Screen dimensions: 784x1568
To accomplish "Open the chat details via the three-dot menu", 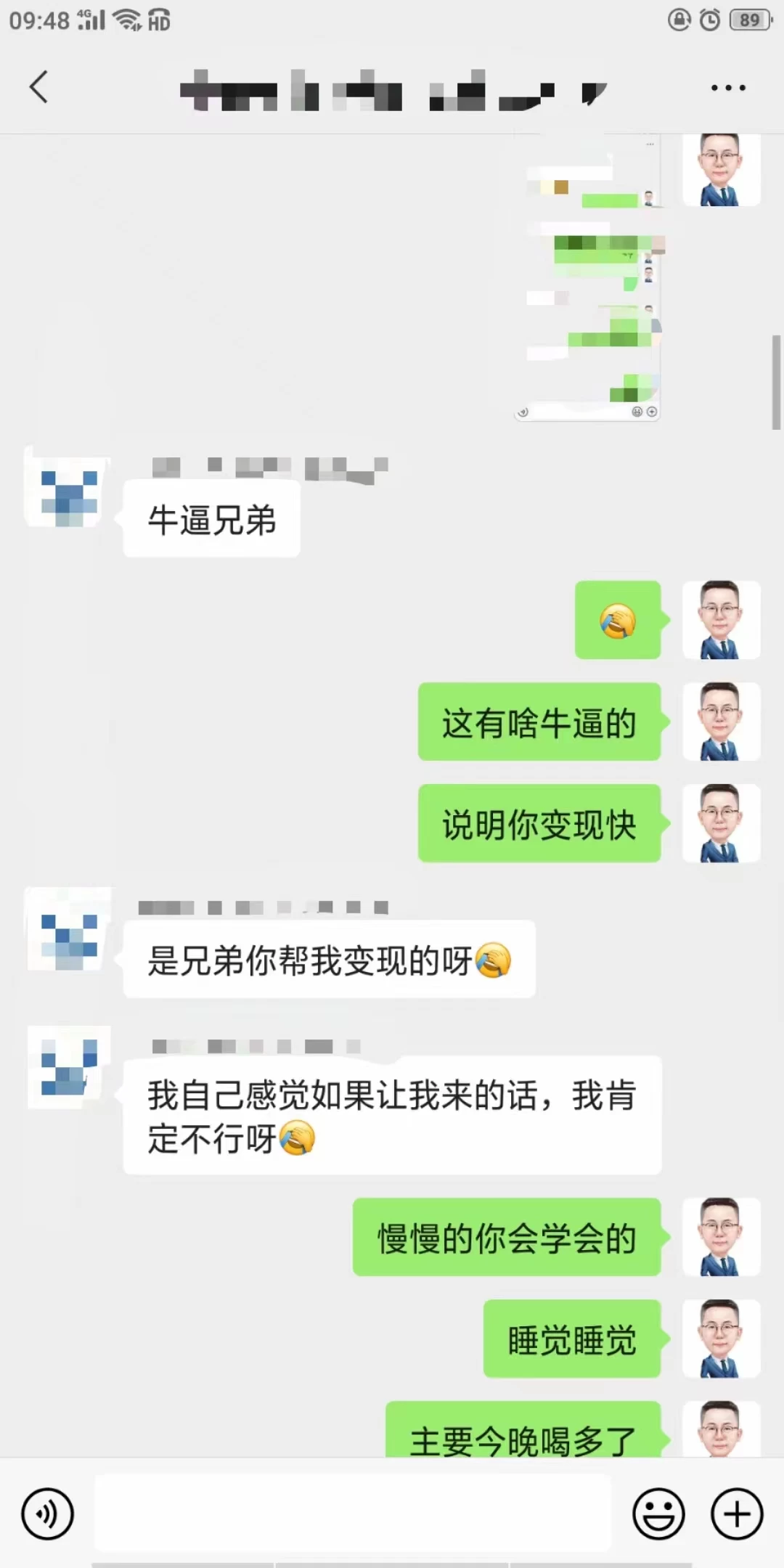I will pyautogui.click(x=729, y=87).
